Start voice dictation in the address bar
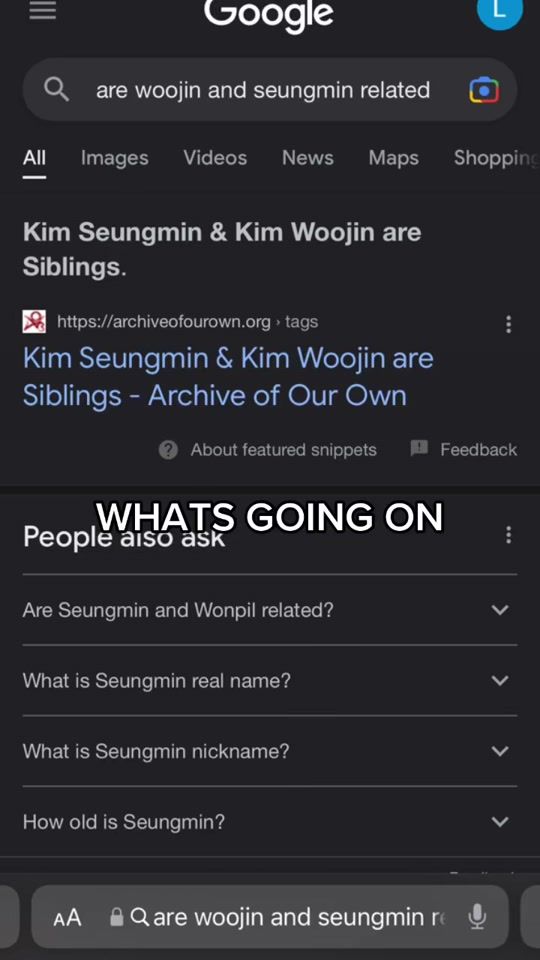Image resolution: width=540 pixels, height=960 pixels. pos(477,917)
